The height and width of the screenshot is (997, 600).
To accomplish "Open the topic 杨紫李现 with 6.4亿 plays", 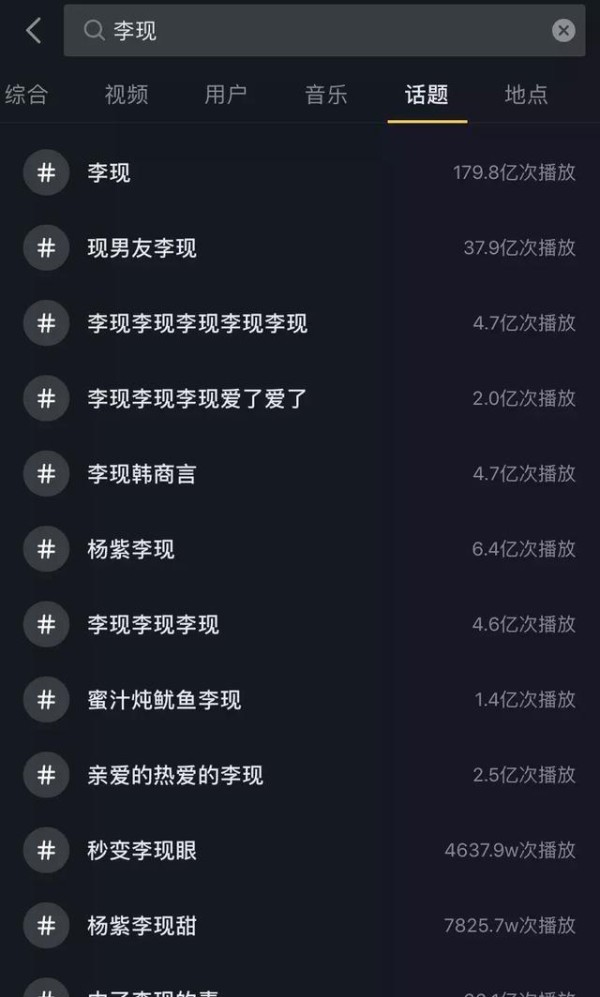I will 300,549.
